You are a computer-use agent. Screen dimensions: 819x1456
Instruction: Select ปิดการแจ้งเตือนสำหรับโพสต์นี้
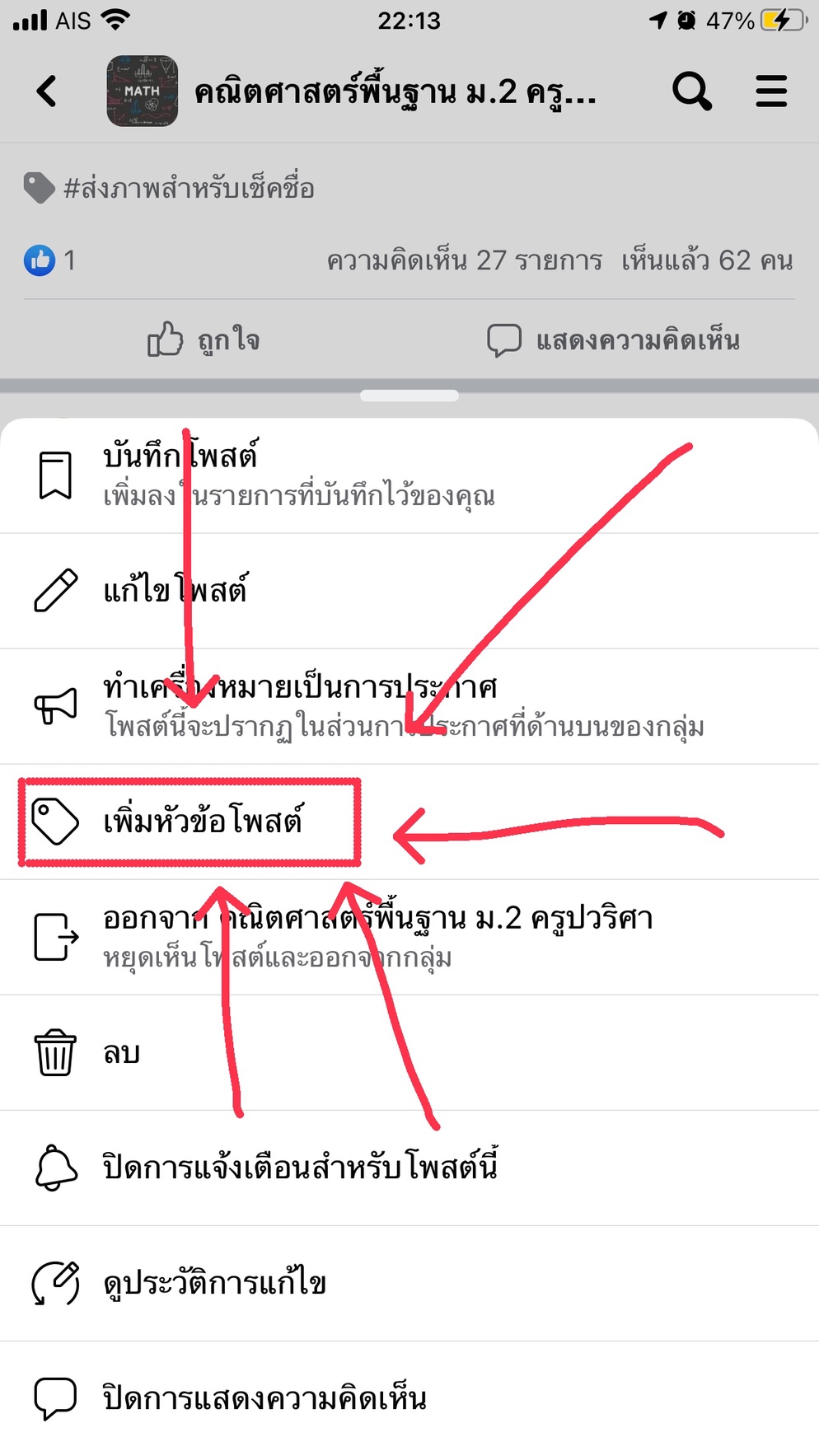click(300, 1168)
